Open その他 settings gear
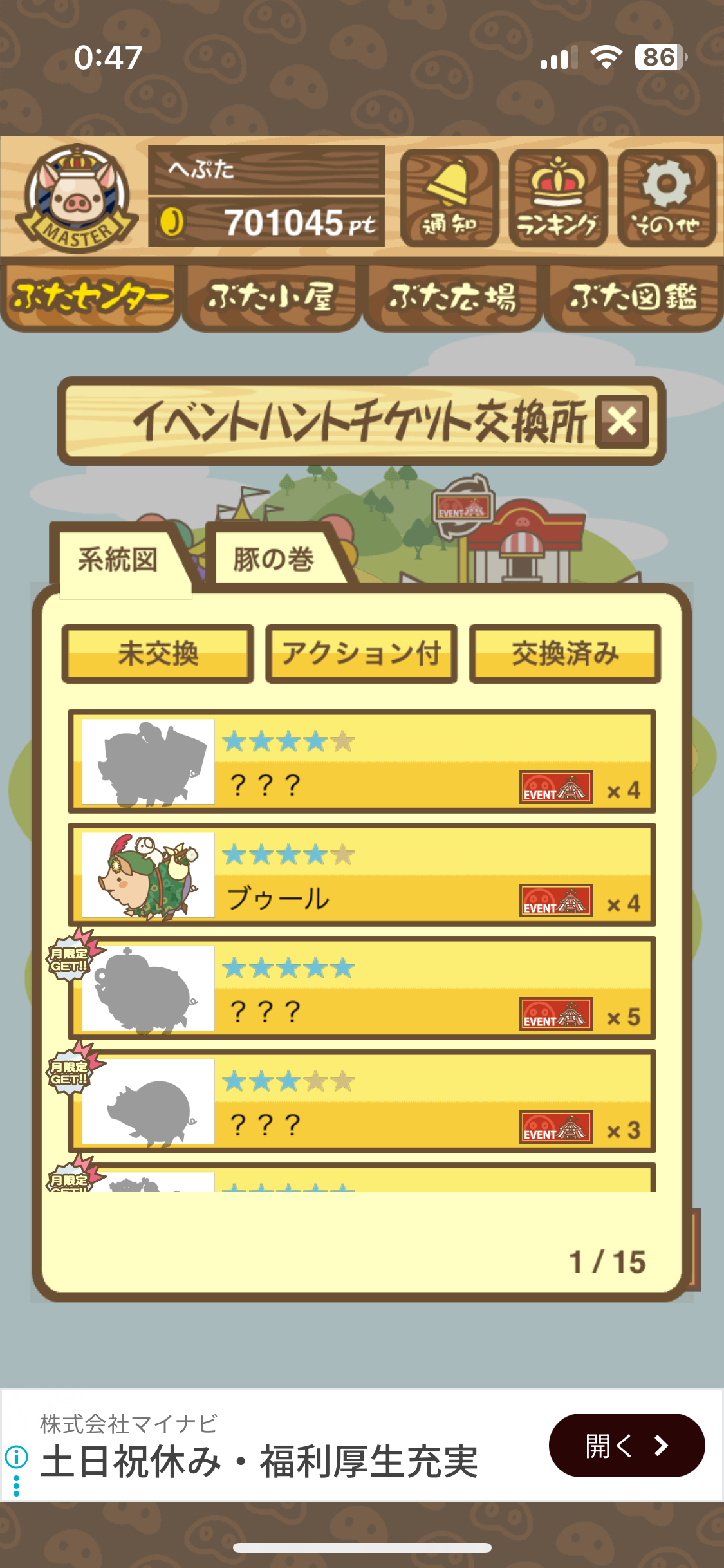The height and width of the screenshot is (1568, 724). [666, 198]
